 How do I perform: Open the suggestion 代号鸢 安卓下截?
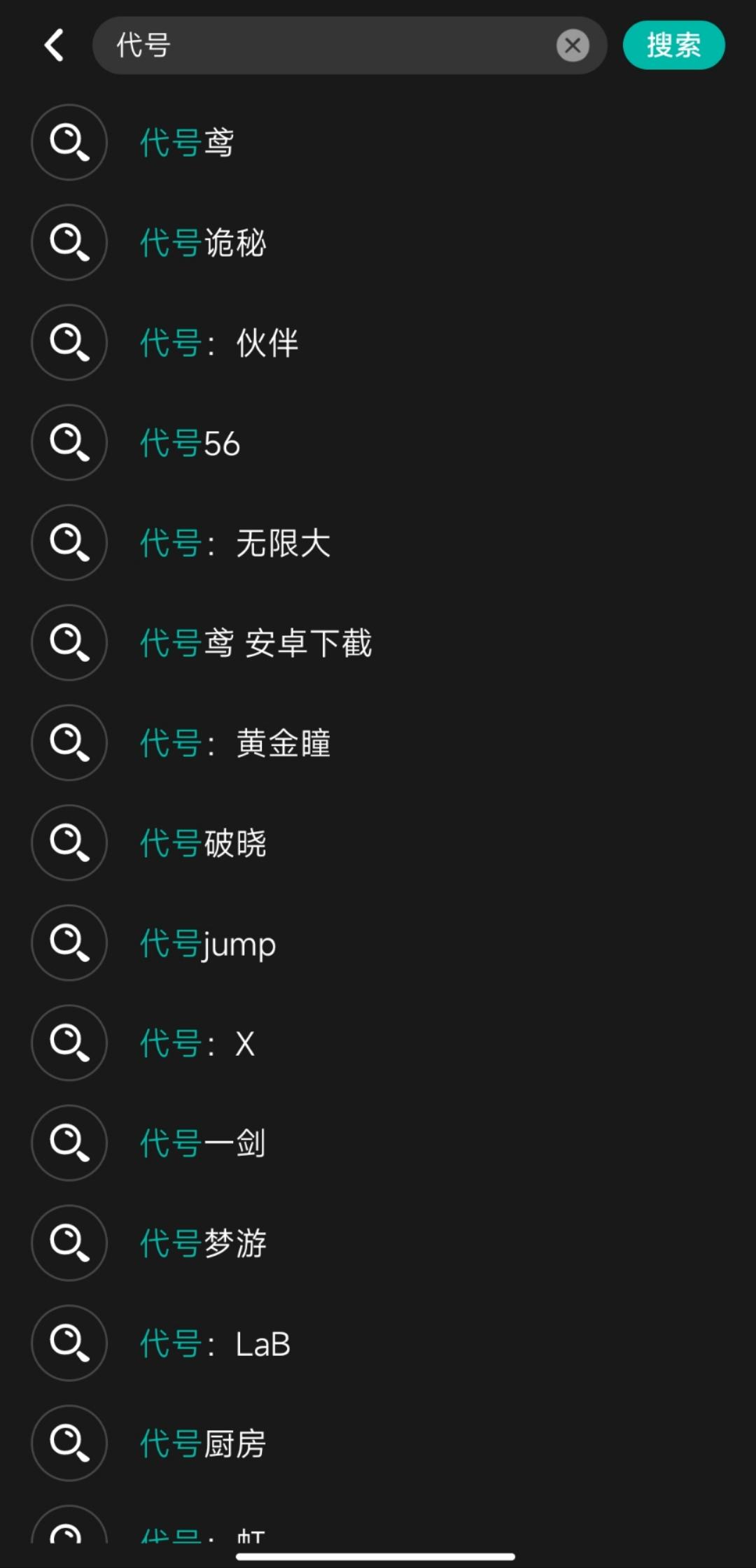(x=255, y=643)
